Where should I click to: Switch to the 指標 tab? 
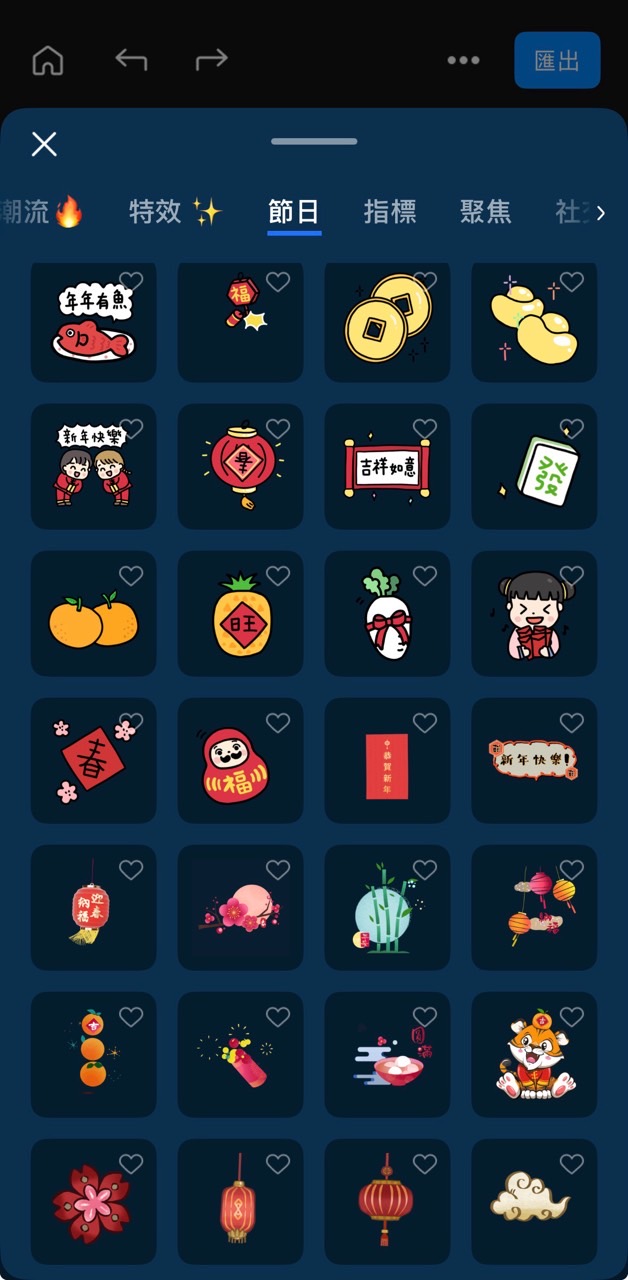coord(390,212)
